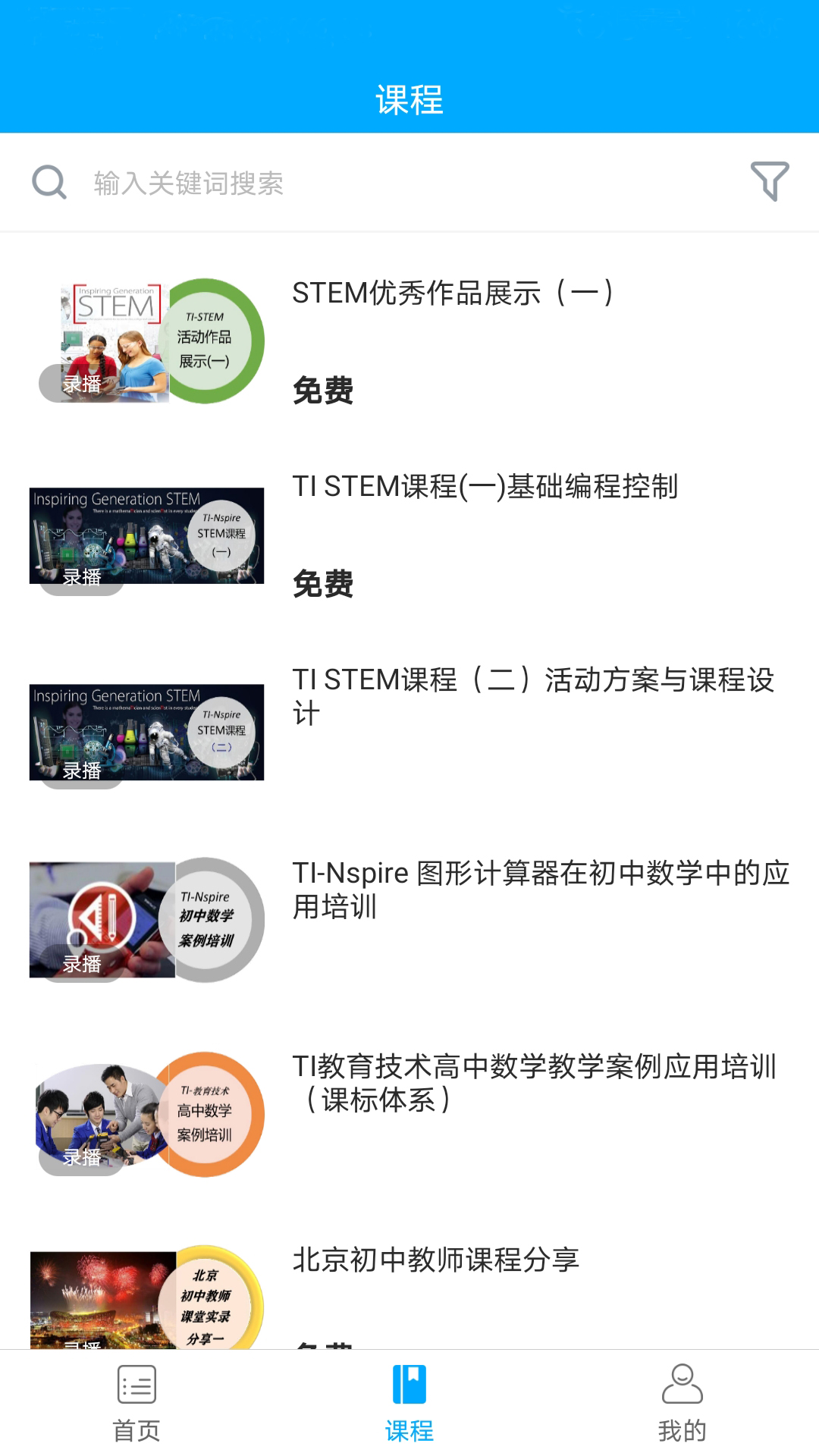
Task: Select the 课程 tab
Action: [409, 1403]
